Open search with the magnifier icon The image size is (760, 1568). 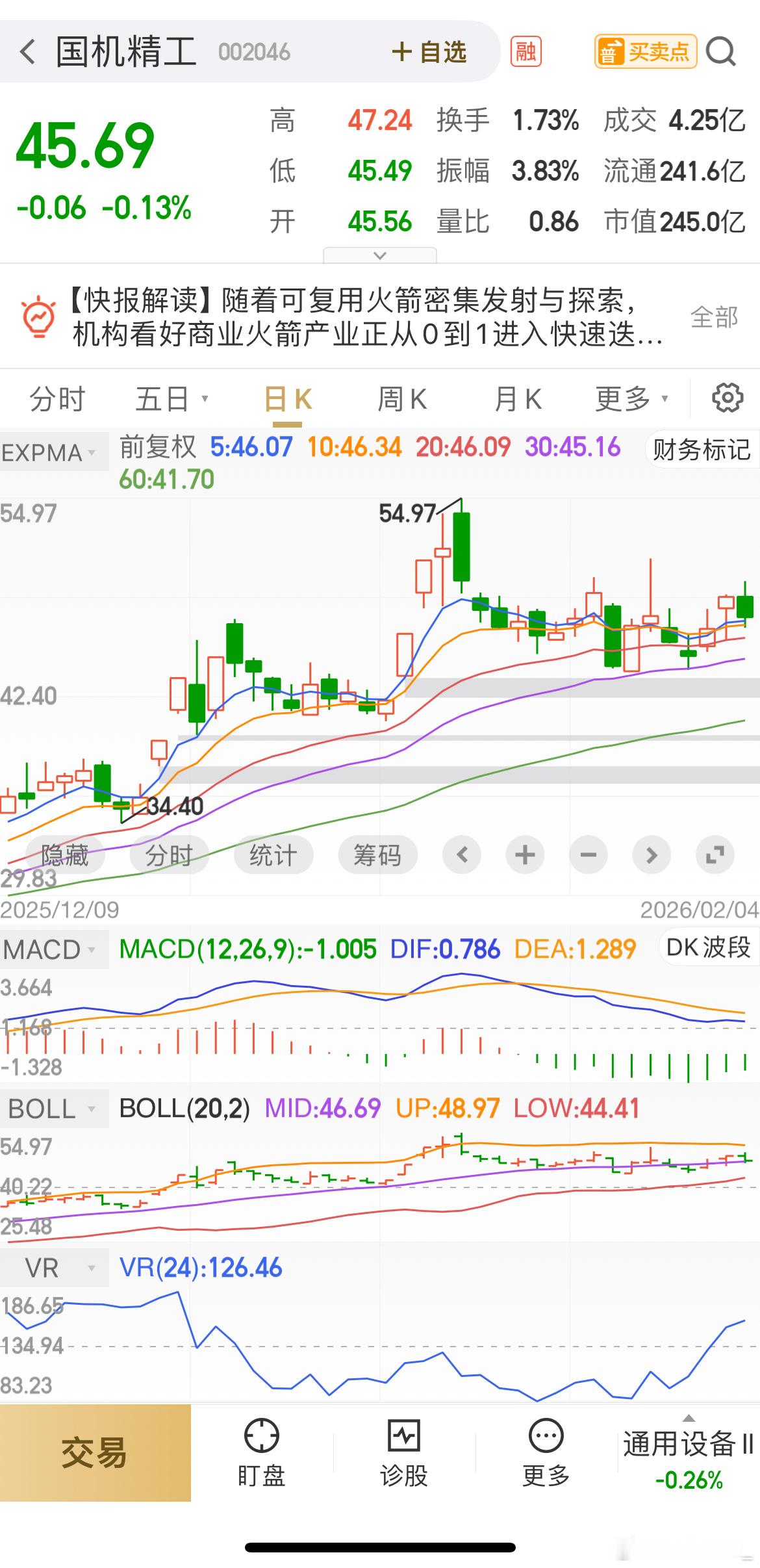click(720, 53)
